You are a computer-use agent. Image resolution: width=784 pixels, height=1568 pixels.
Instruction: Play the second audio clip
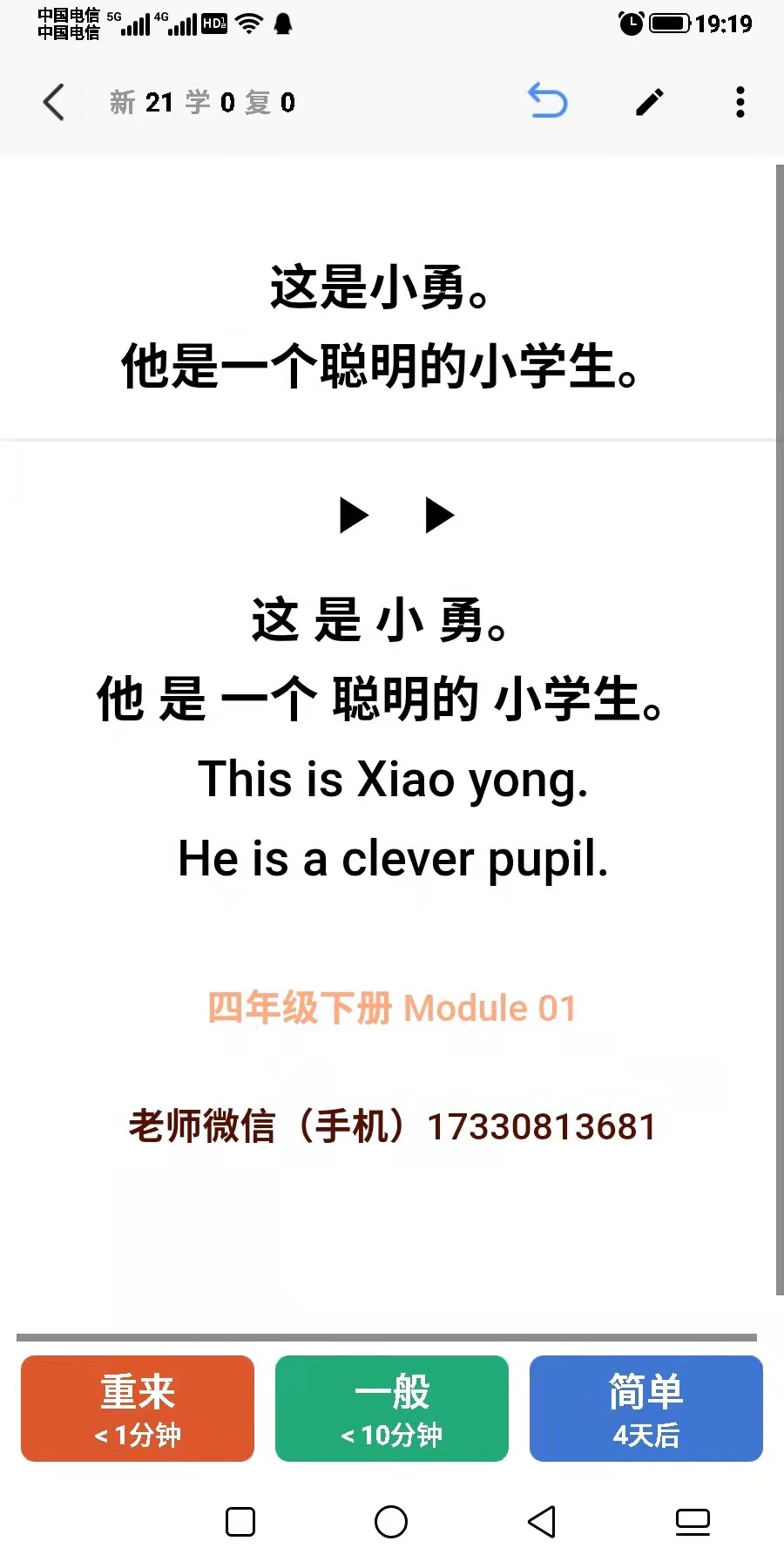(439, 515)
